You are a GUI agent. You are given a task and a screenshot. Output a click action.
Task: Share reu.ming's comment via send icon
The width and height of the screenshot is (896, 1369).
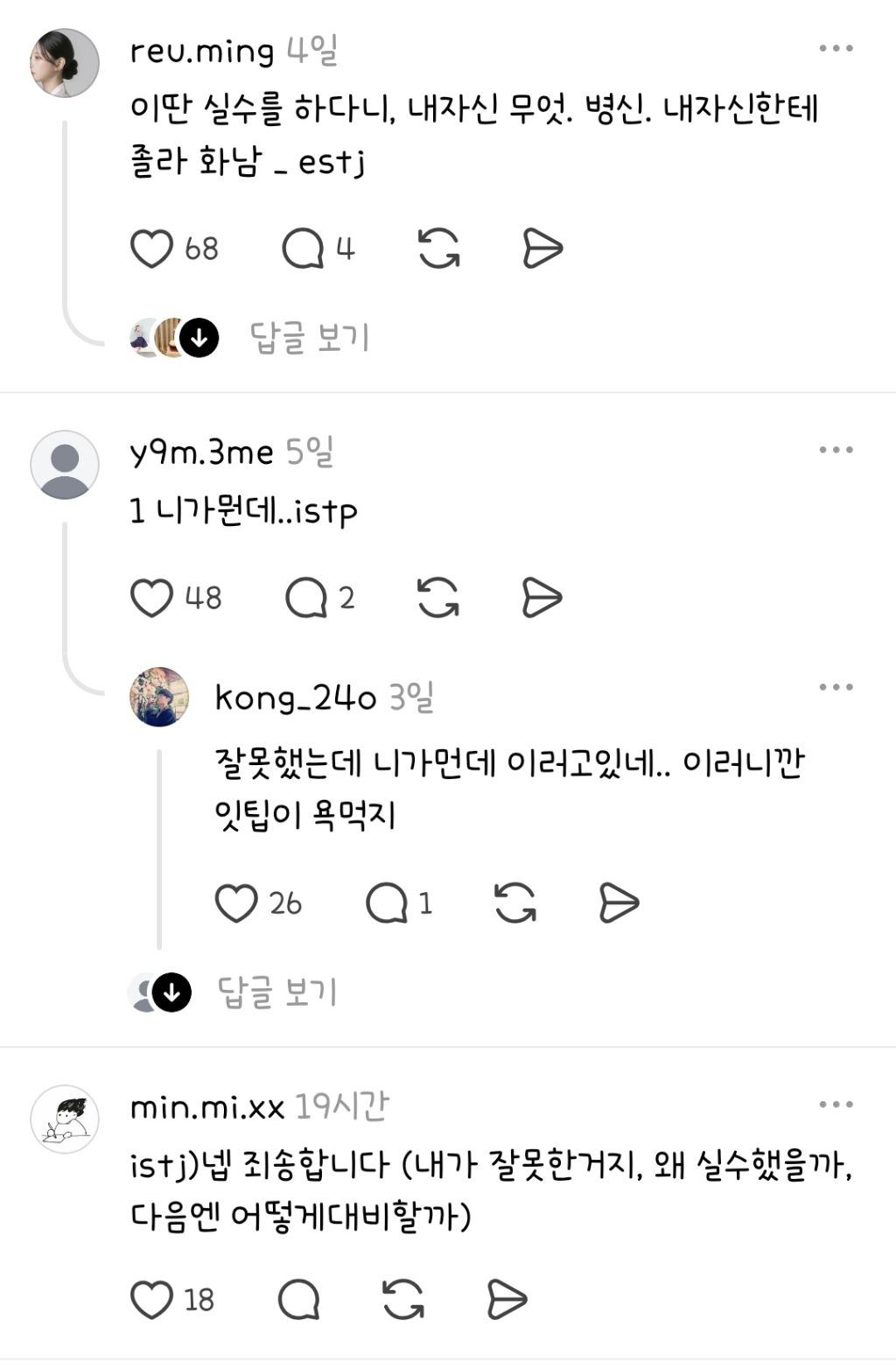coord(542,249)
